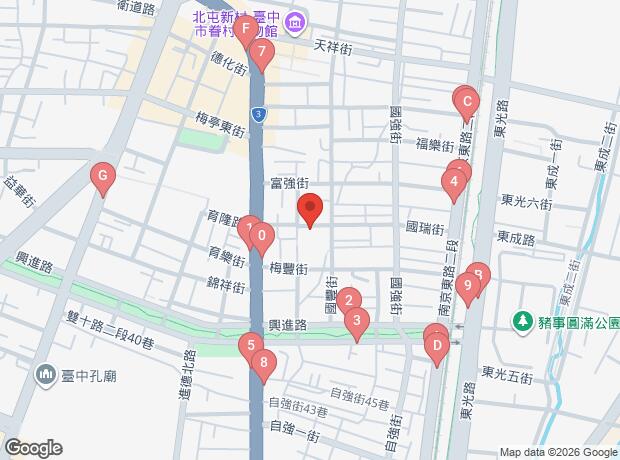Tap the marker numbered 9
Image resolution: width=620 pixels, height=460 pixels.
[x=467, y=287]
